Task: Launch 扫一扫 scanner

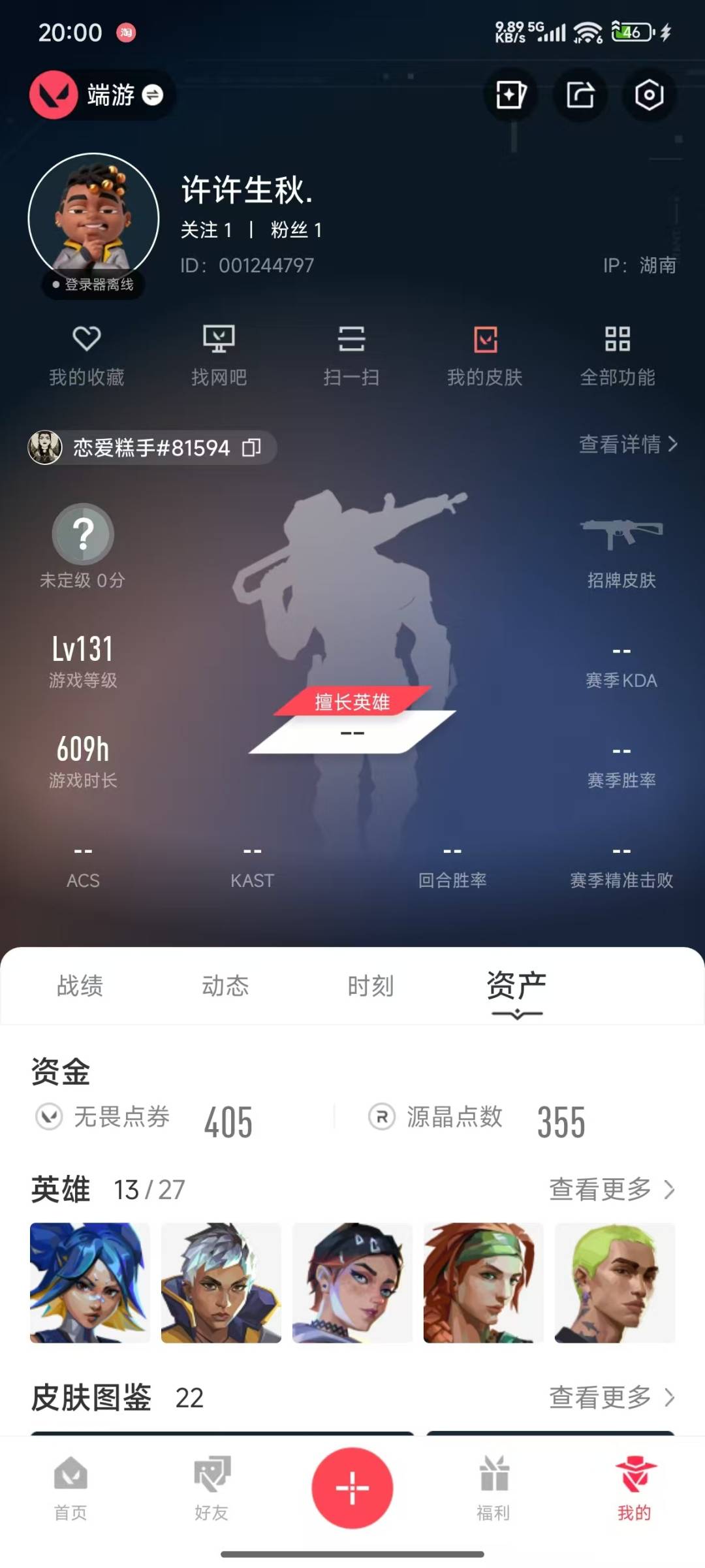Action: [352, 356]
